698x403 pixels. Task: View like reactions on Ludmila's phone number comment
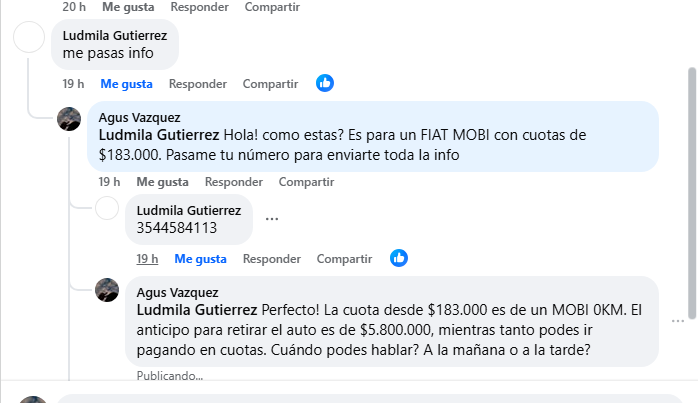click(399, 258)
